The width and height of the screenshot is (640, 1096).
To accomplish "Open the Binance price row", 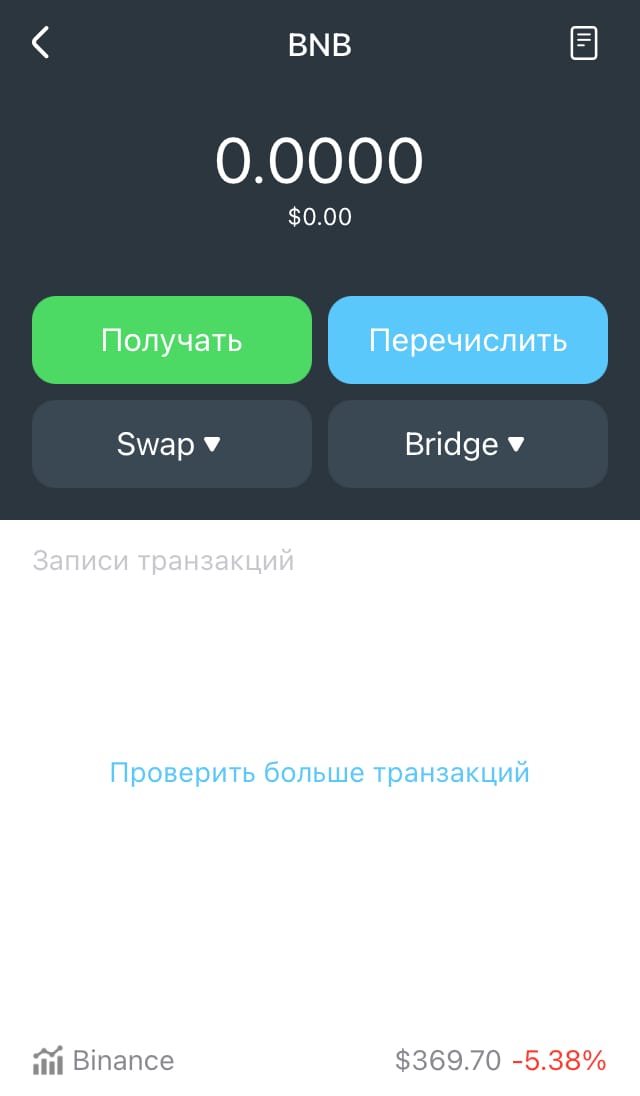I will 320,1060.
